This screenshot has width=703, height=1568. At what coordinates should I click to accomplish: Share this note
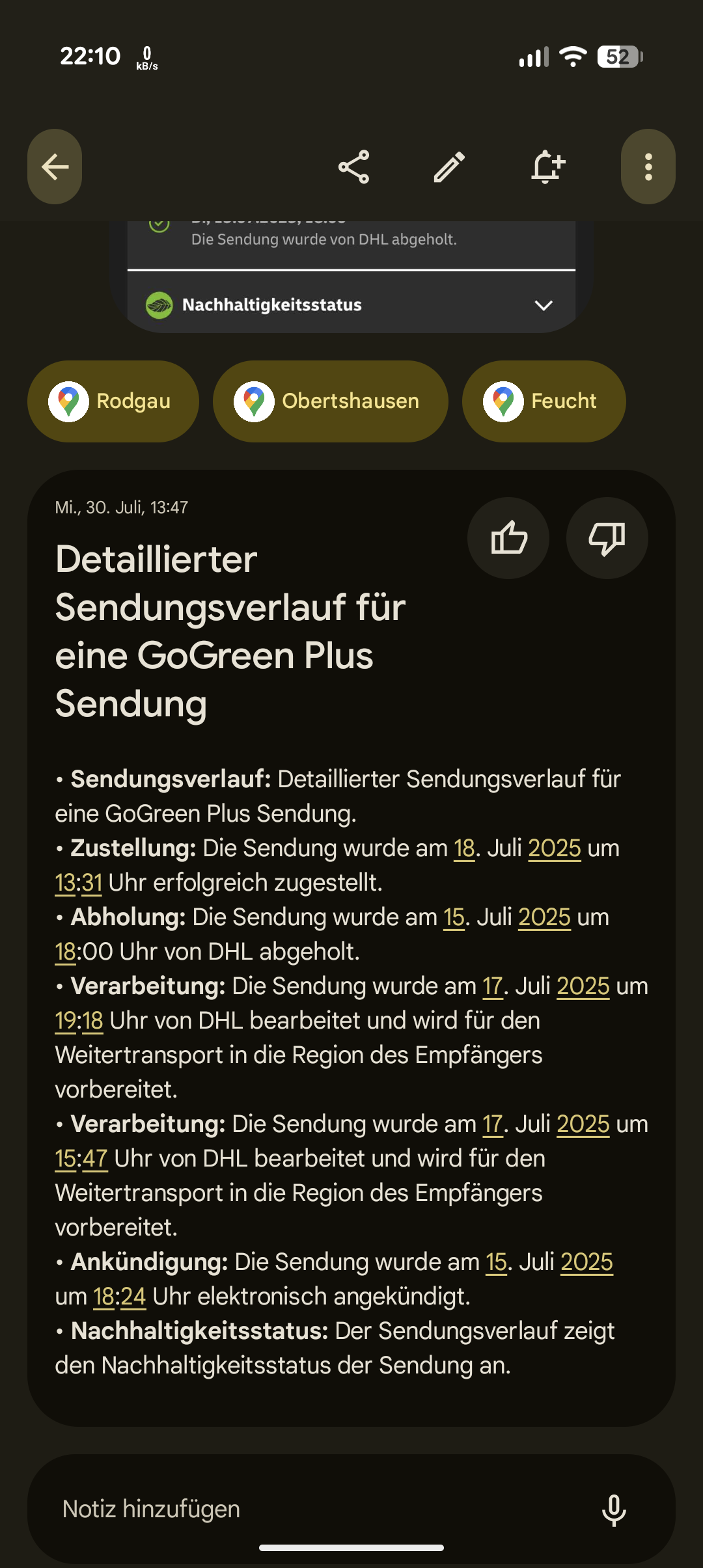point(354,167)
